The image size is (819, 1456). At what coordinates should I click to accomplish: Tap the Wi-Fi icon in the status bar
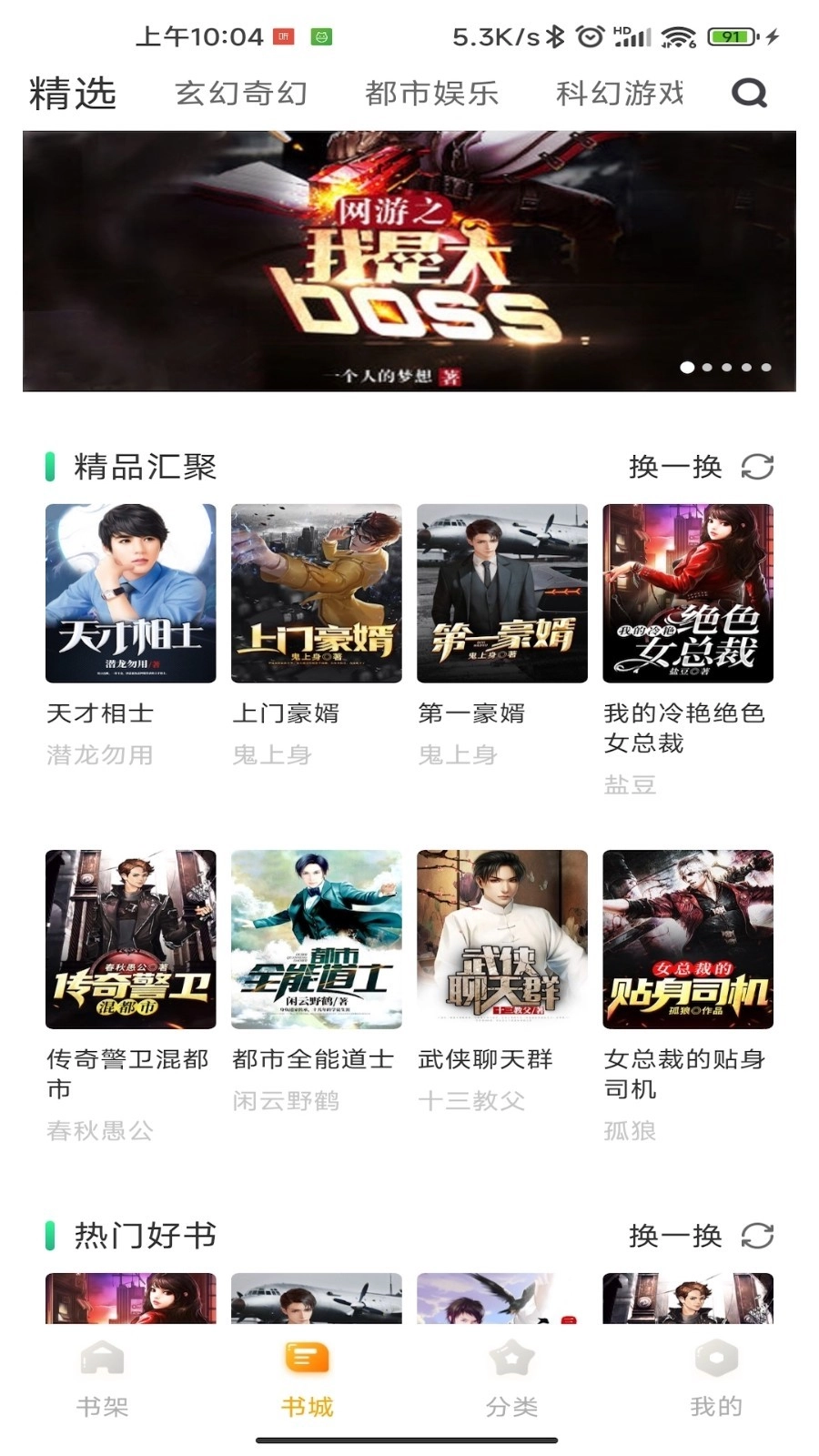[x=678, y=35]
